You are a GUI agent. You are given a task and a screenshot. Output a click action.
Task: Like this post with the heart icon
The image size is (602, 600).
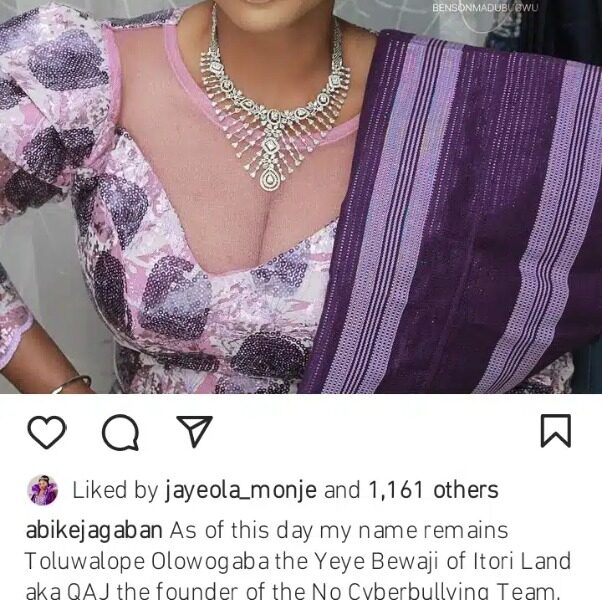46,432
